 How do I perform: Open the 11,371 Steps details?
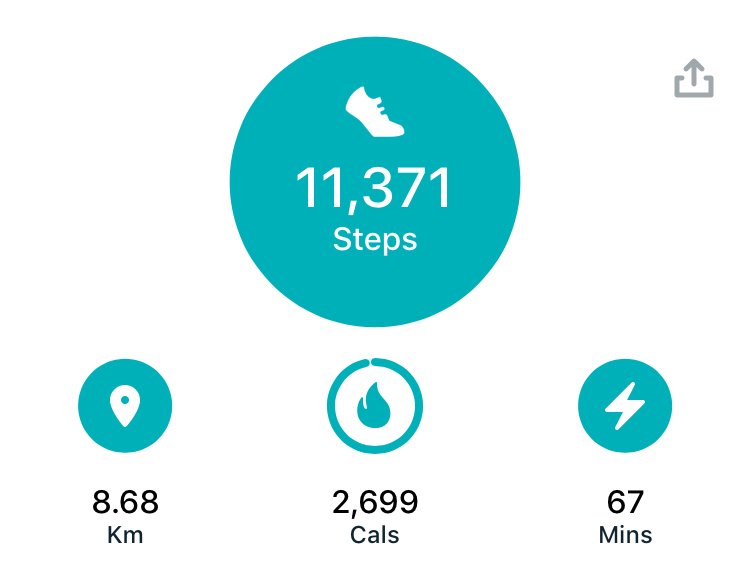pos(374,180)
